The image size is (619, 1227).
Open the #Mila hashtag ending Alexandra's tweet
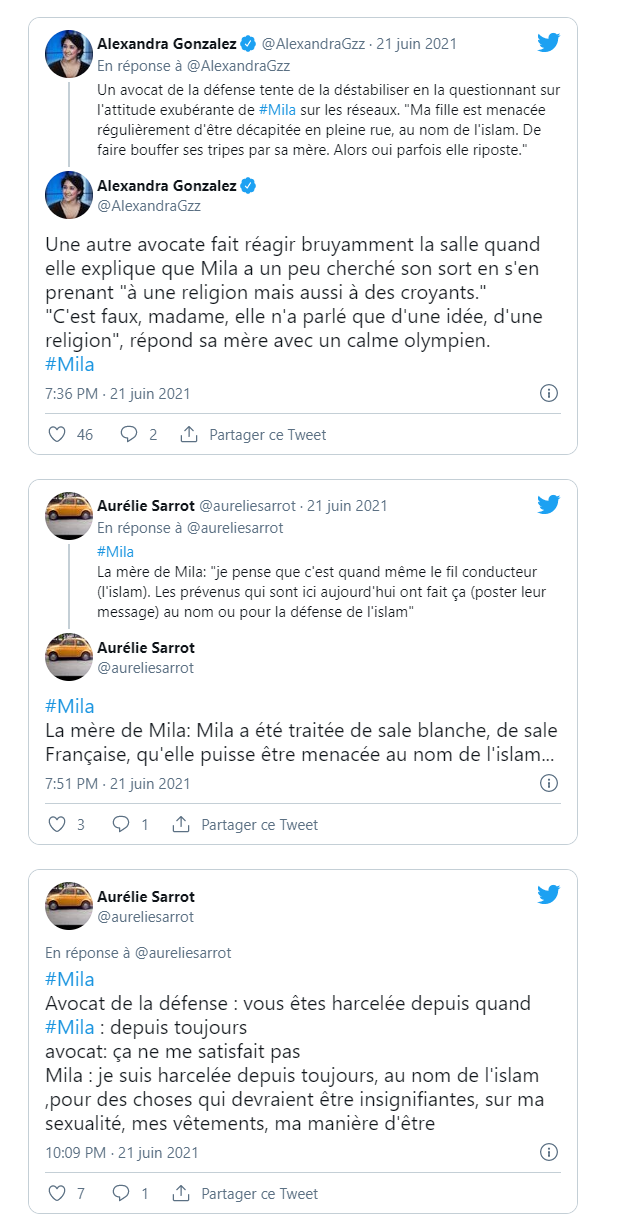[70, 364]
